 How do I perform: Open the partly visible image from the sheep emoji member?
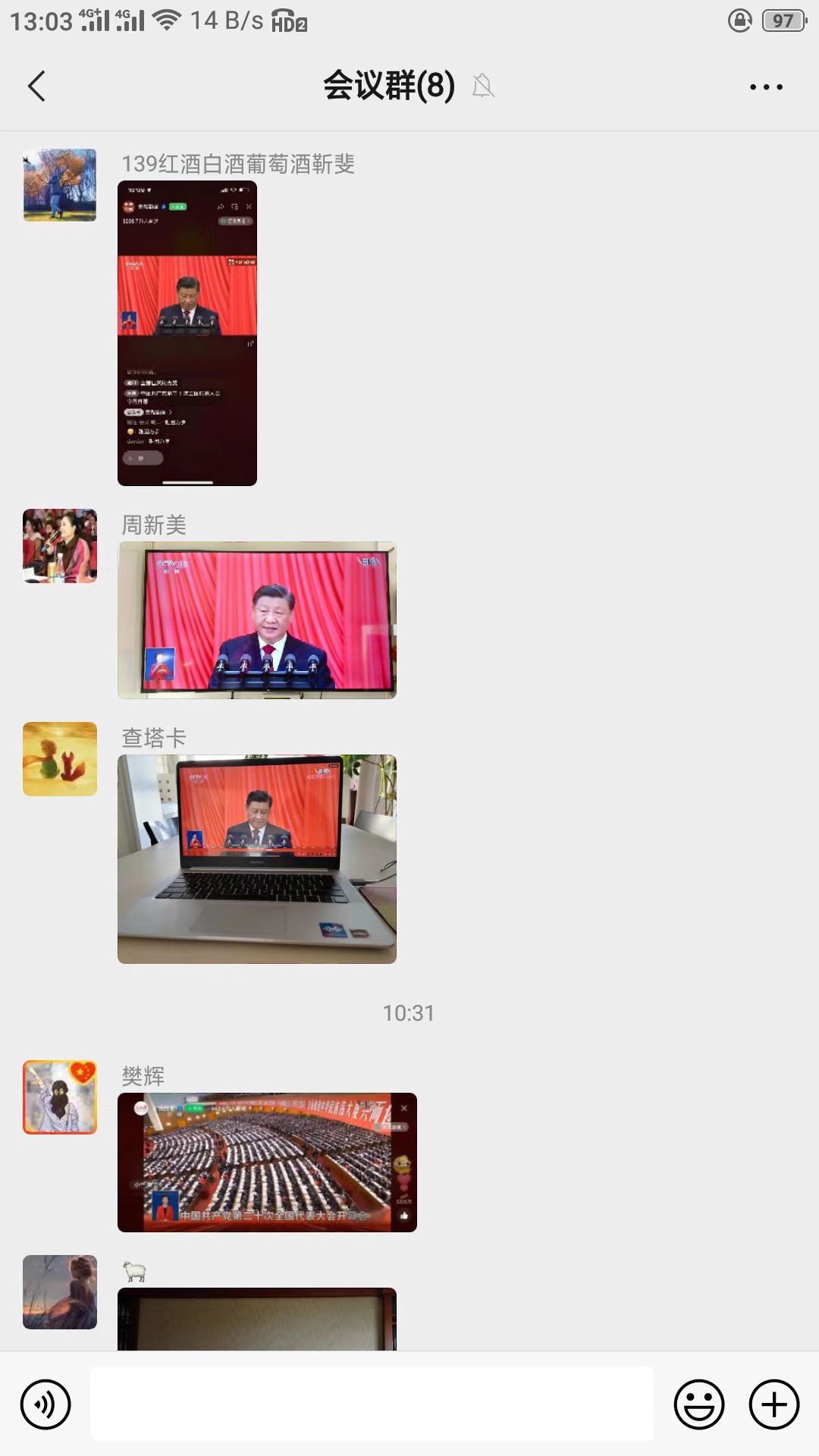pyautogui.click(x=257, y=1319)
